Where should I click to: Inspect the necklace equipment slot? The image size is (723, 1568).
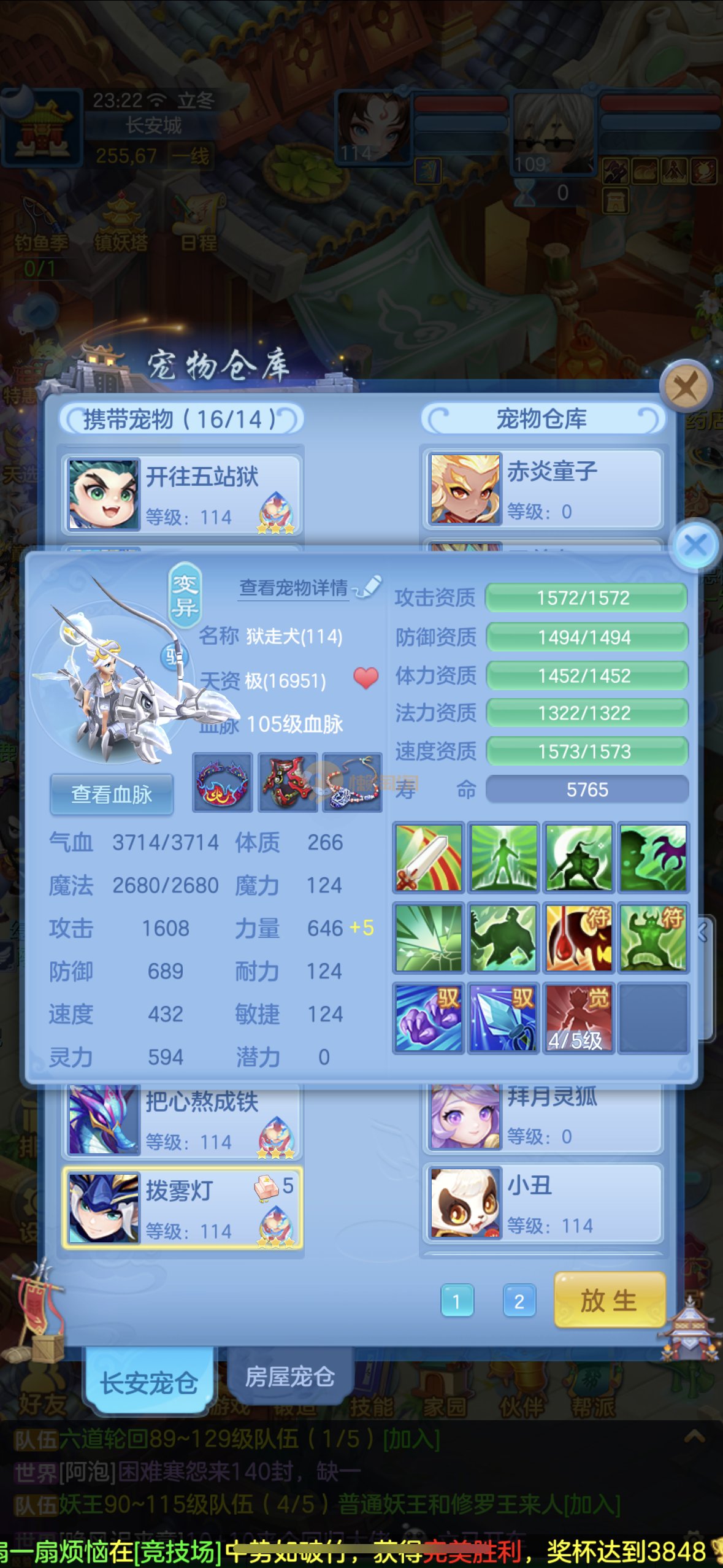tap(352, 783)
